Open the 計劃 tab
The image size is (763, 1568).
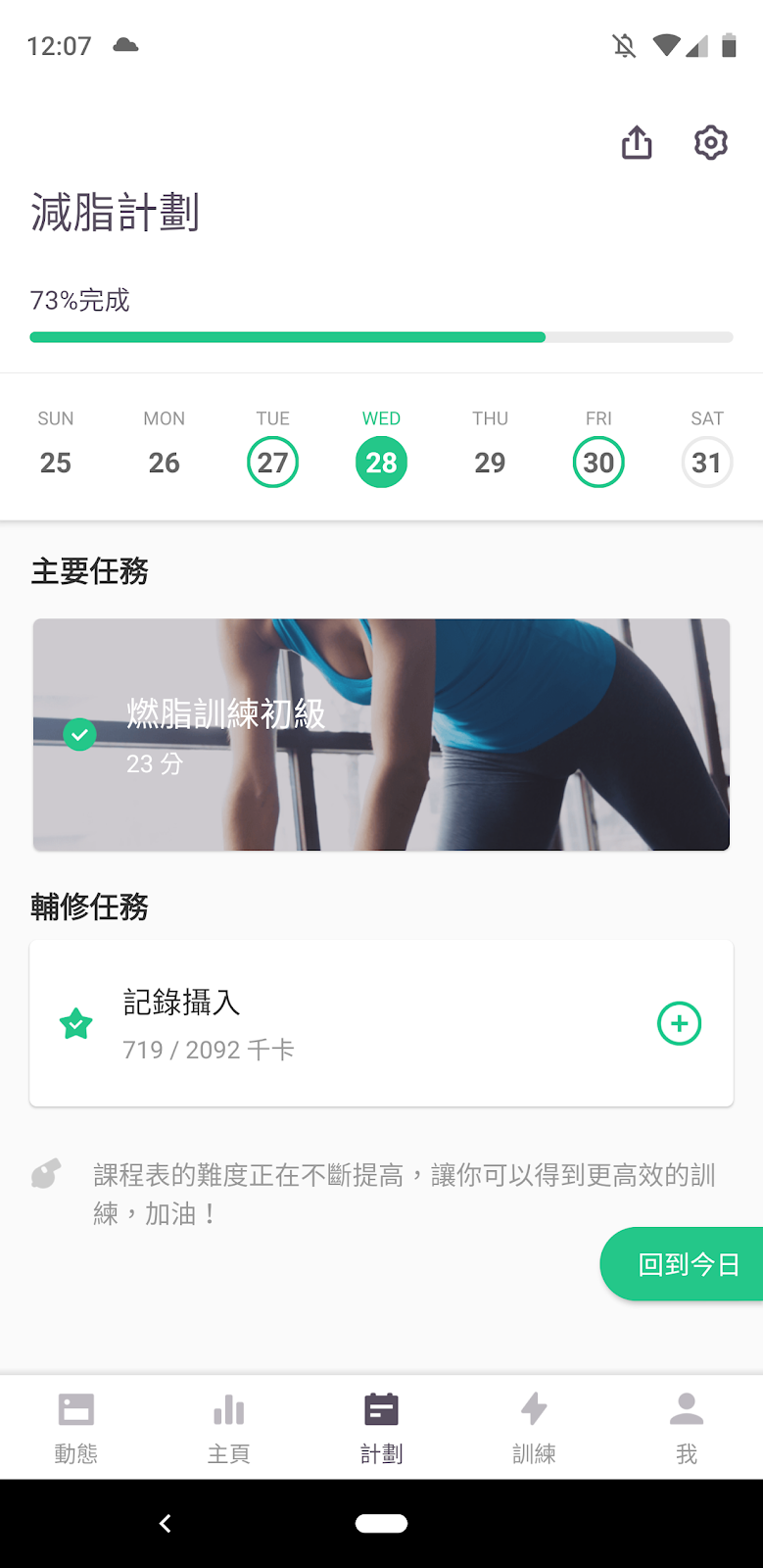coord(381,1428)
